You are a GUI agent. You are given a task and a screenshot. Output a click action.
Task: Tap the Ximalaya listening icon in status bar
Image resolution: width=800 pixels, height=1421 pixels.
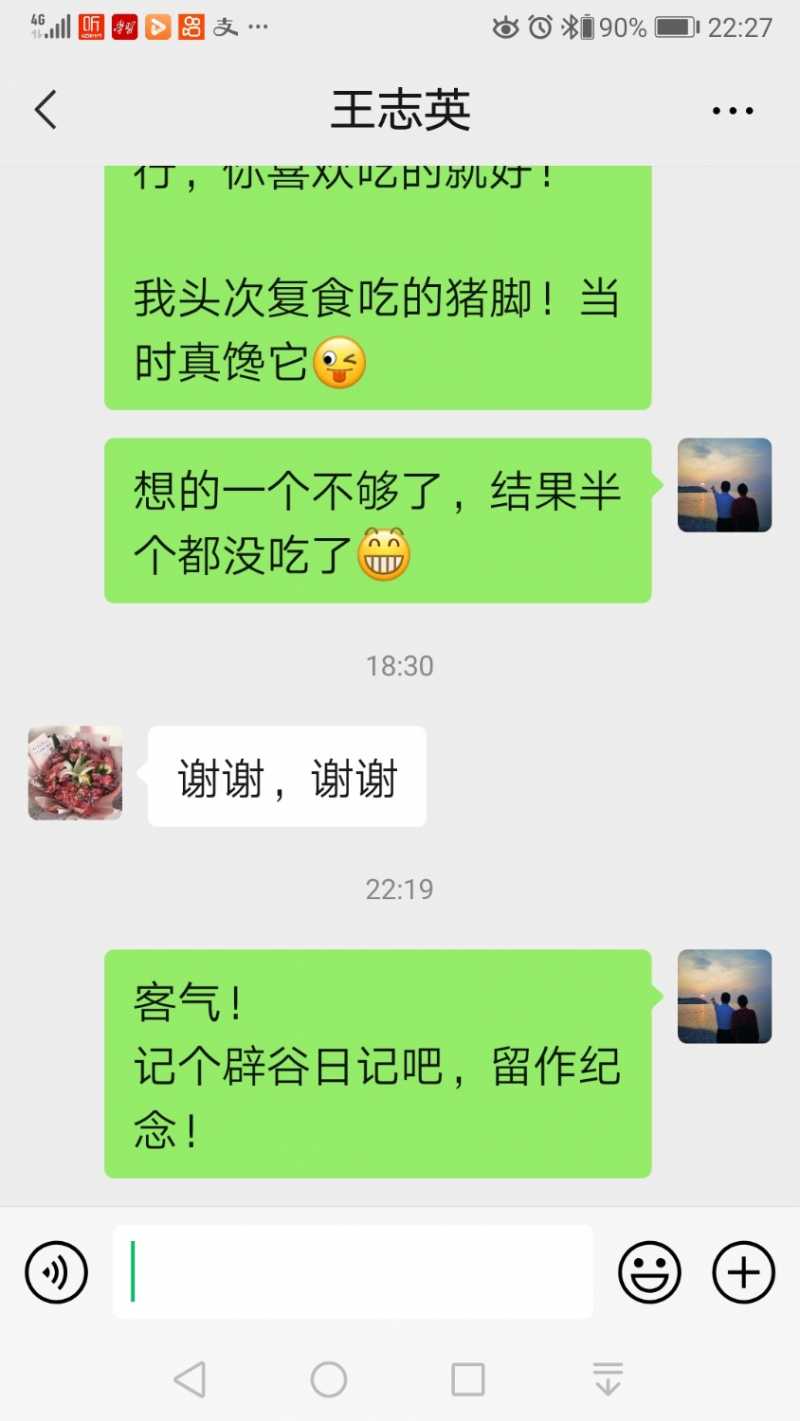[x=93, y=27]
